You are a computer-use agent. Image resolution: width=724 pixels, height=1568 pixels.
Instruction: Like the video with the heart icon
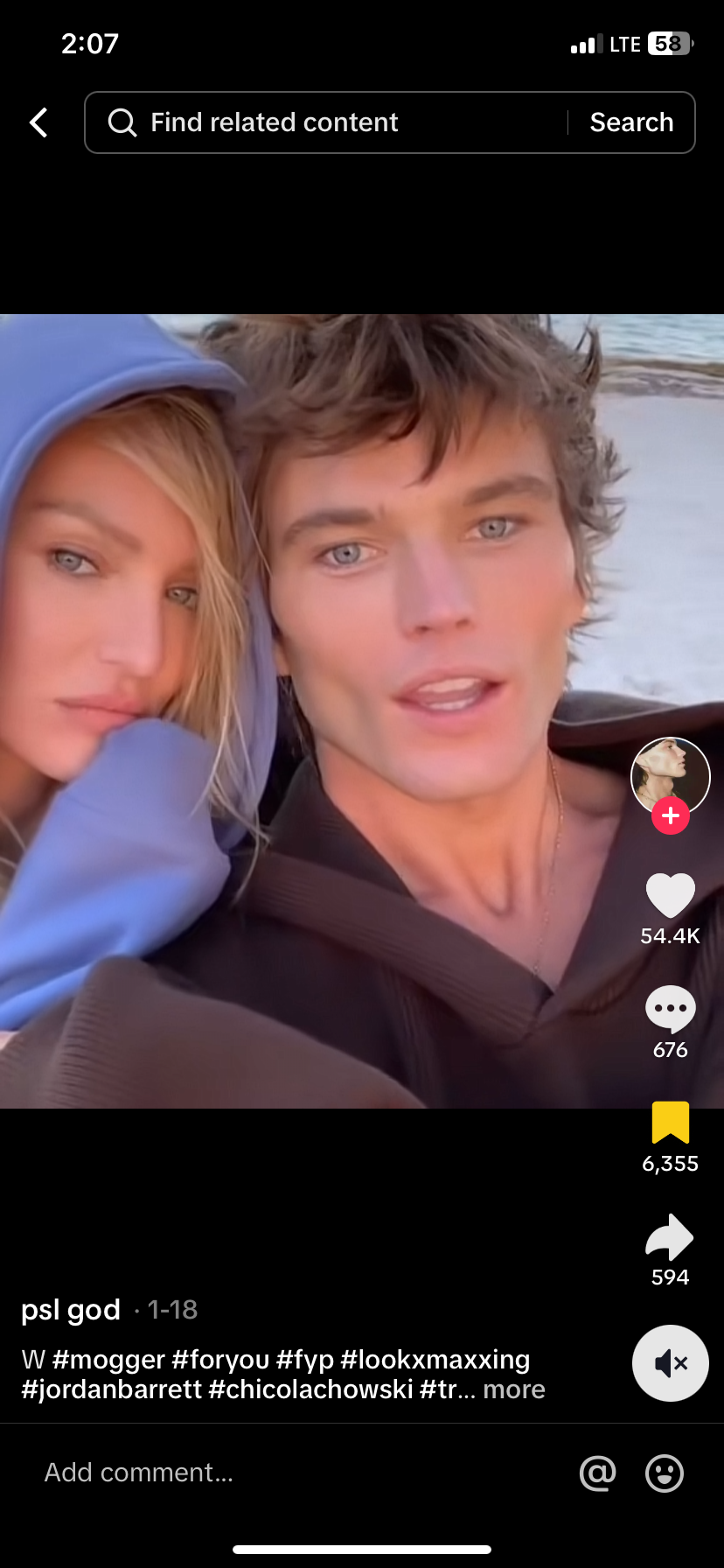(670, 896)
